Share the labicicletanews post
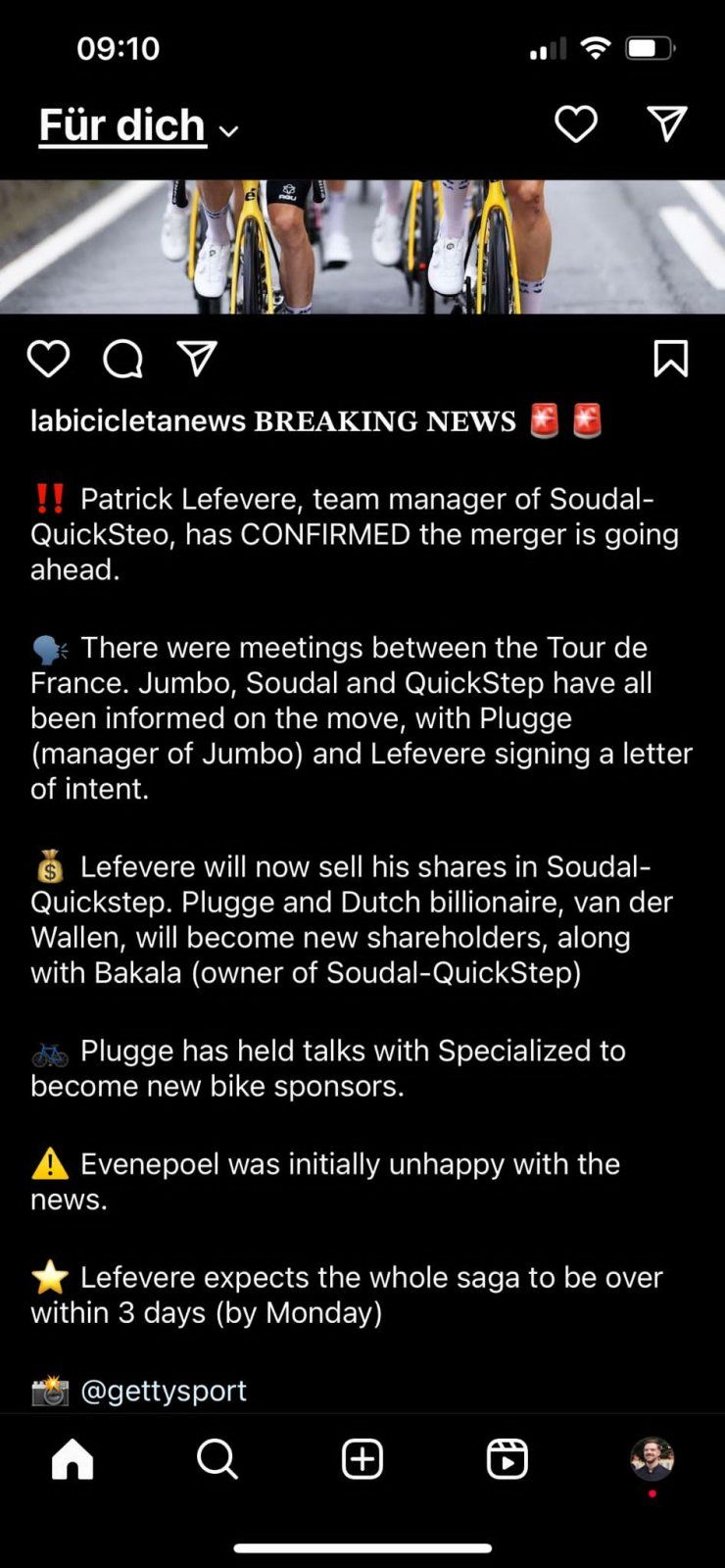725x1568 pixels. 197,360
